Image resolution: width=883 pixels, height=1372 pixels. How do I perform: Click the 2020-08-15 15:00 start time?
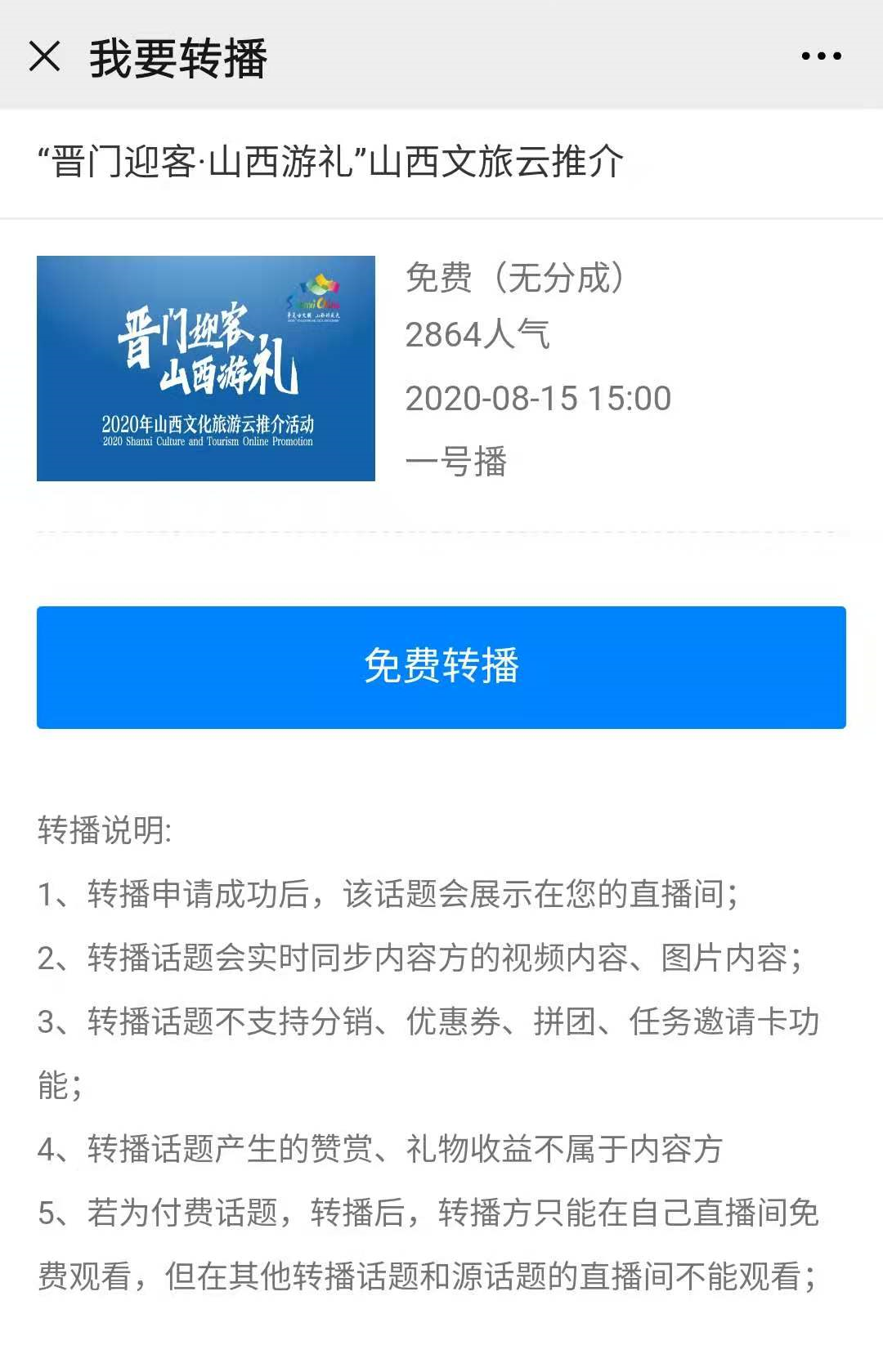coord(540,400)
